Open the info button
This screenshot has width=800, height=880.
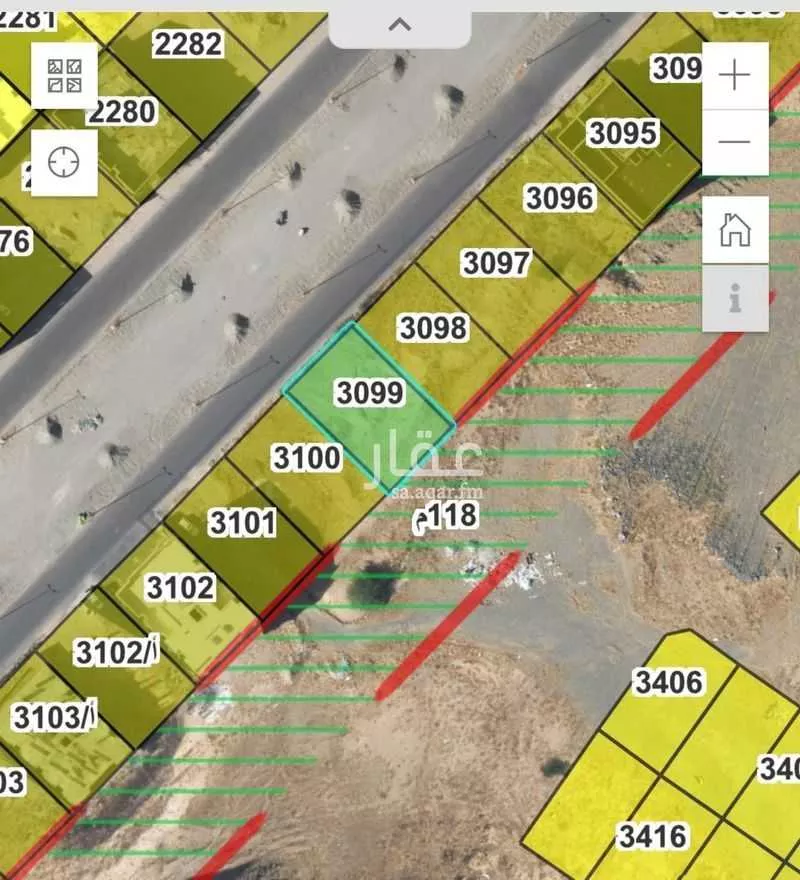[735, 297]
